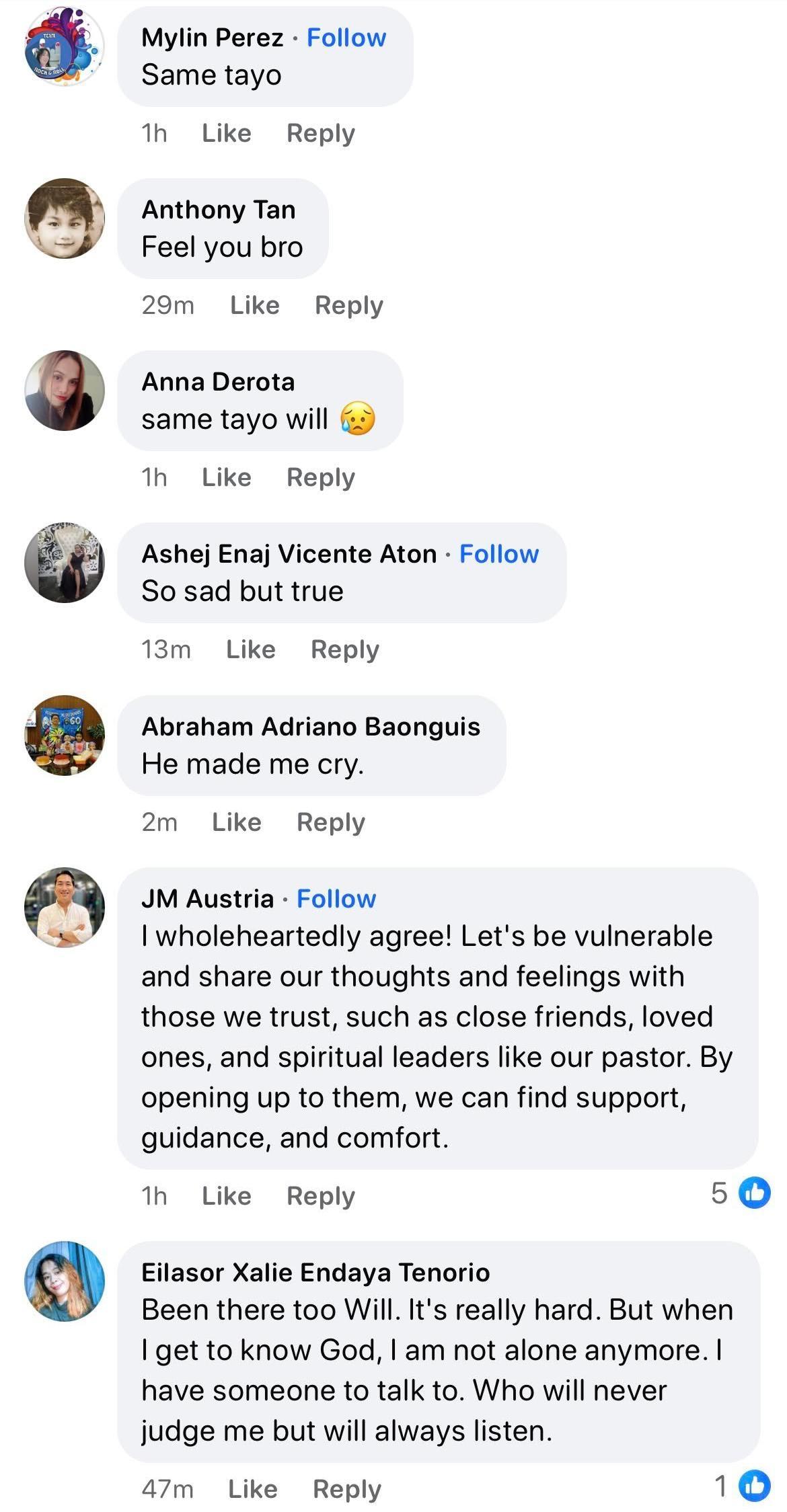Image resolution: width=787 pixels, height=1512 pixels.
Task: Reply to JM Austria's comment
Action: (x=320, y=1195)
